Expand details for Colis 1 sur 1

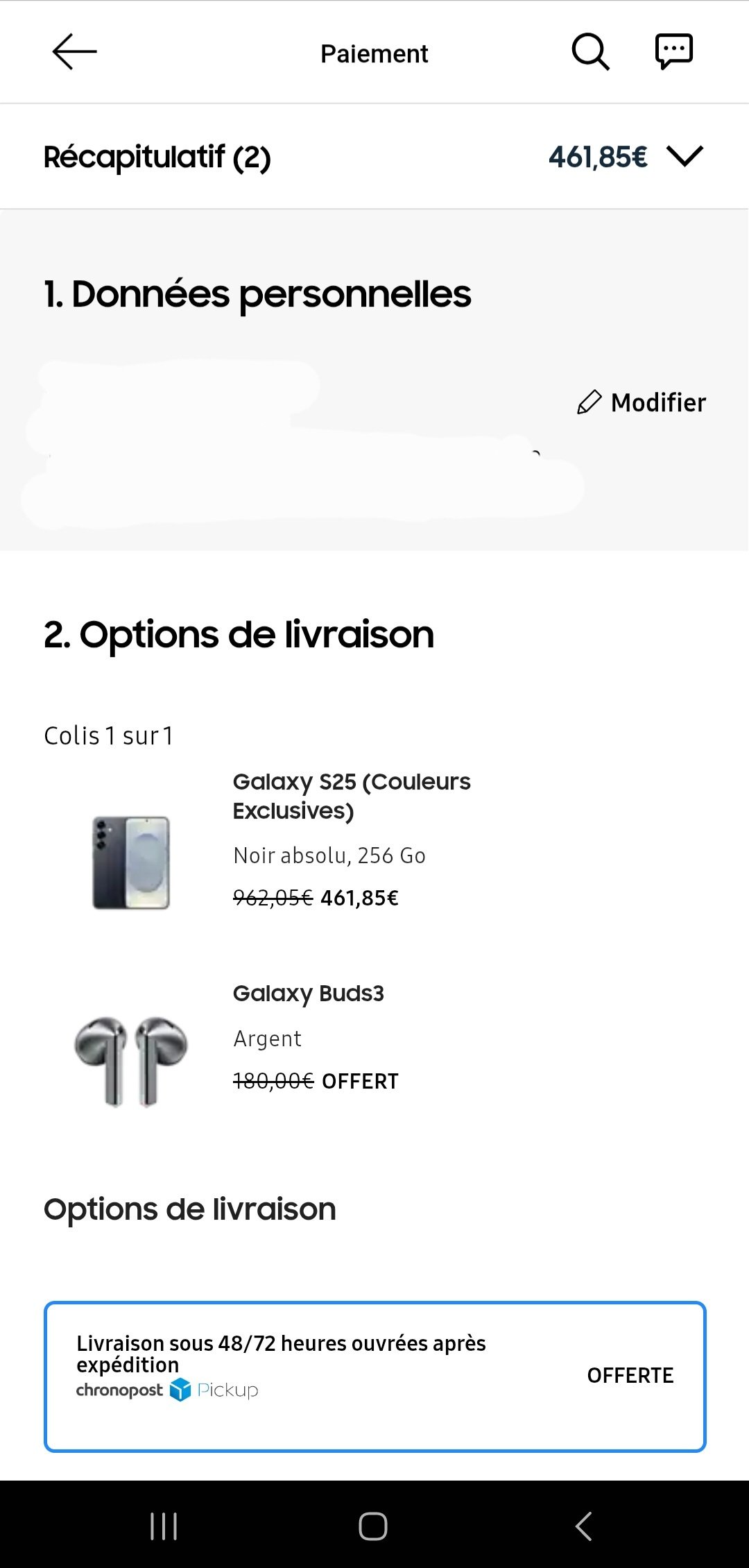tap(109, 735)
